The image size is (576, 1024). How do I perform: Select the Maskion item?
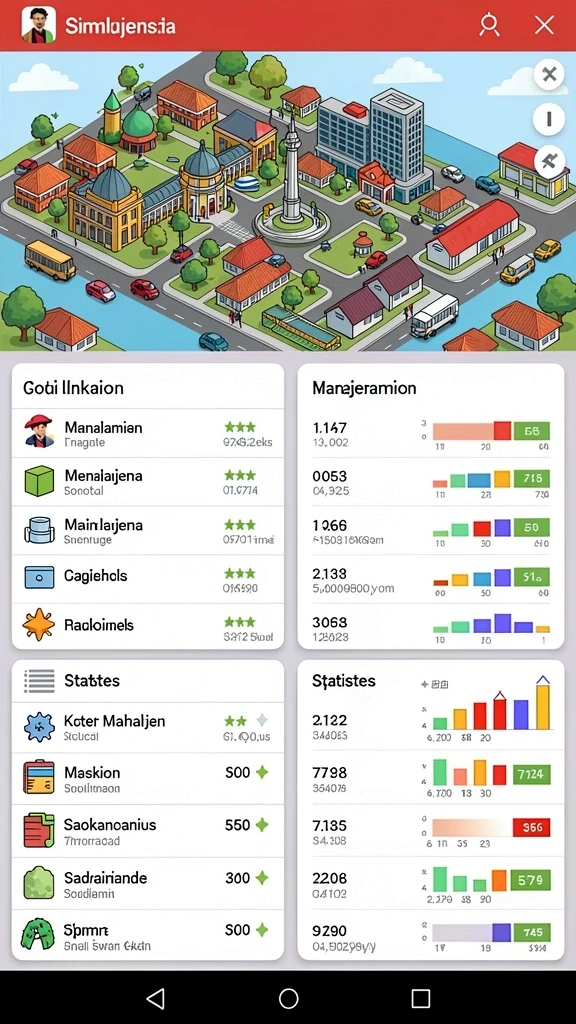coord(148,778)
